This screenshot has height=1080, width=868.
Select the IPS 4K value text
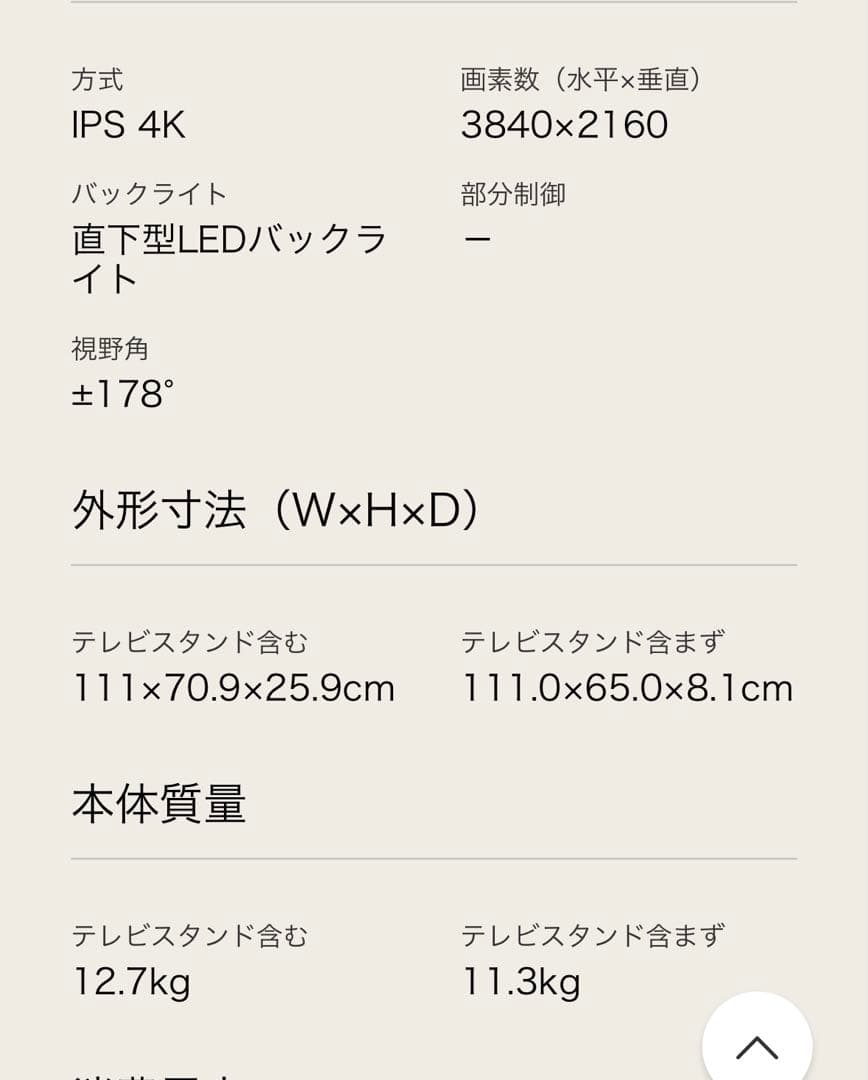(x=127, y=125)
